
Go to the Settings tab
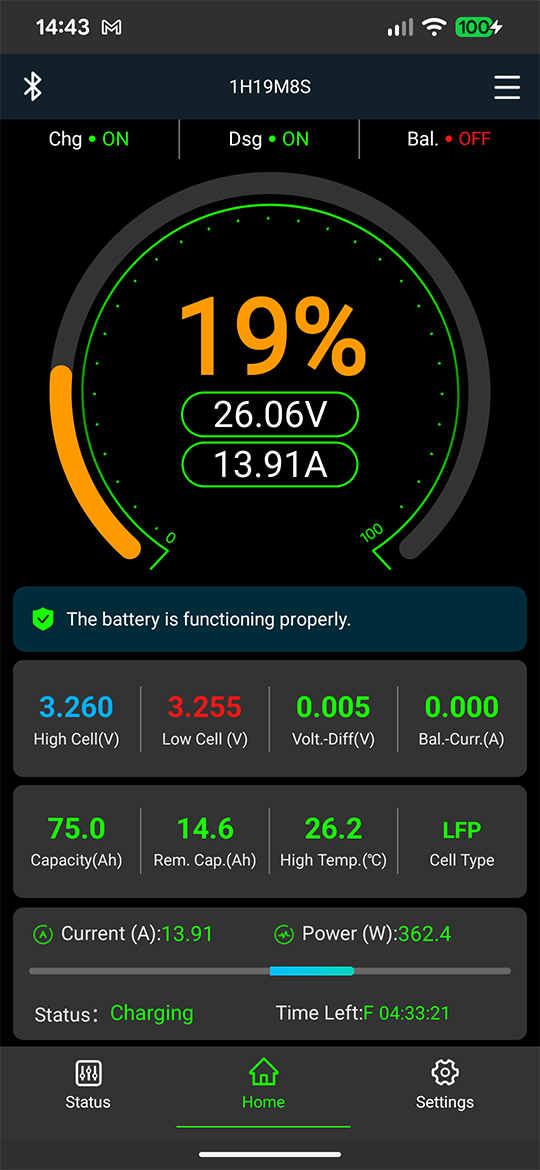click(x=445, y=1085)
